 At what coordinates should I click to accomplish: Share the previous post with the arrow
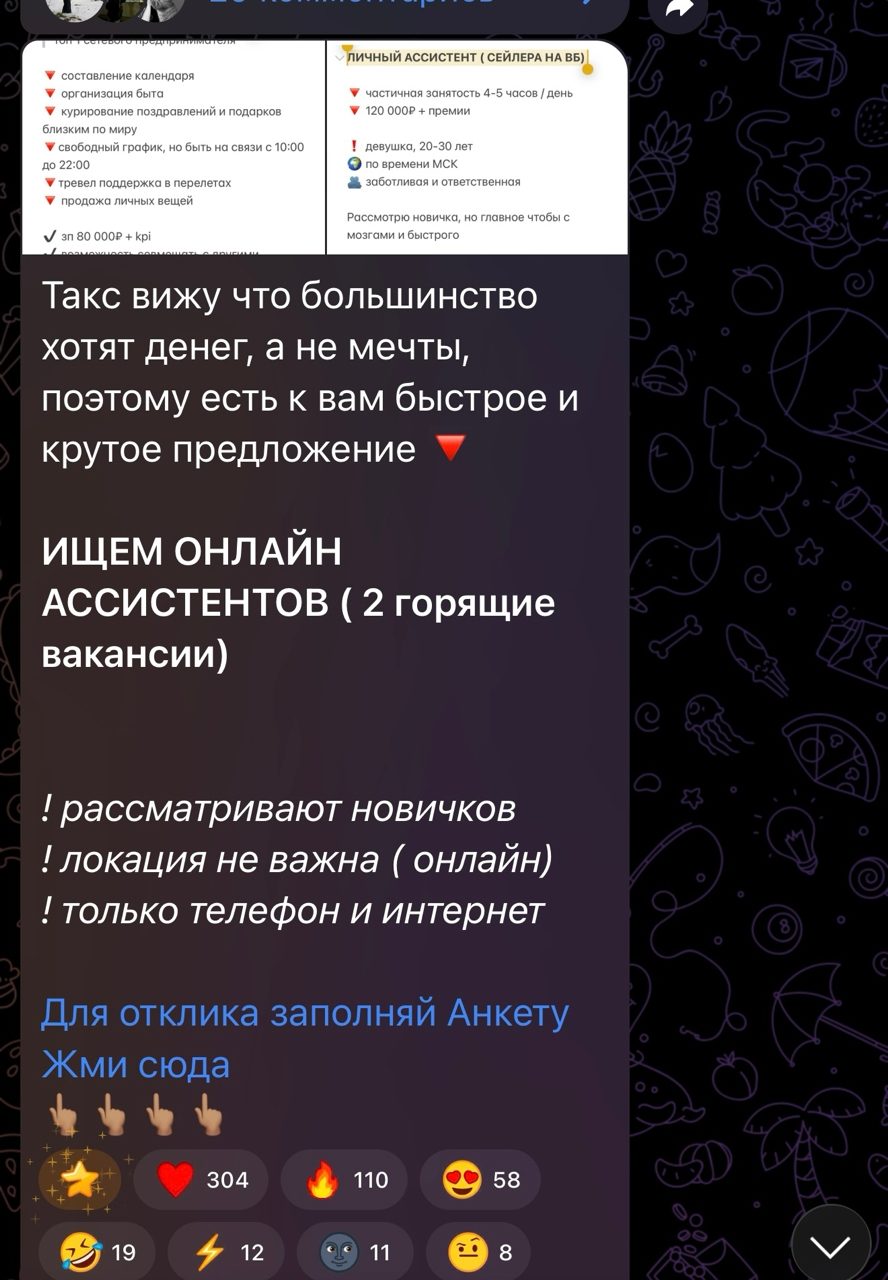tap(678, 8)
